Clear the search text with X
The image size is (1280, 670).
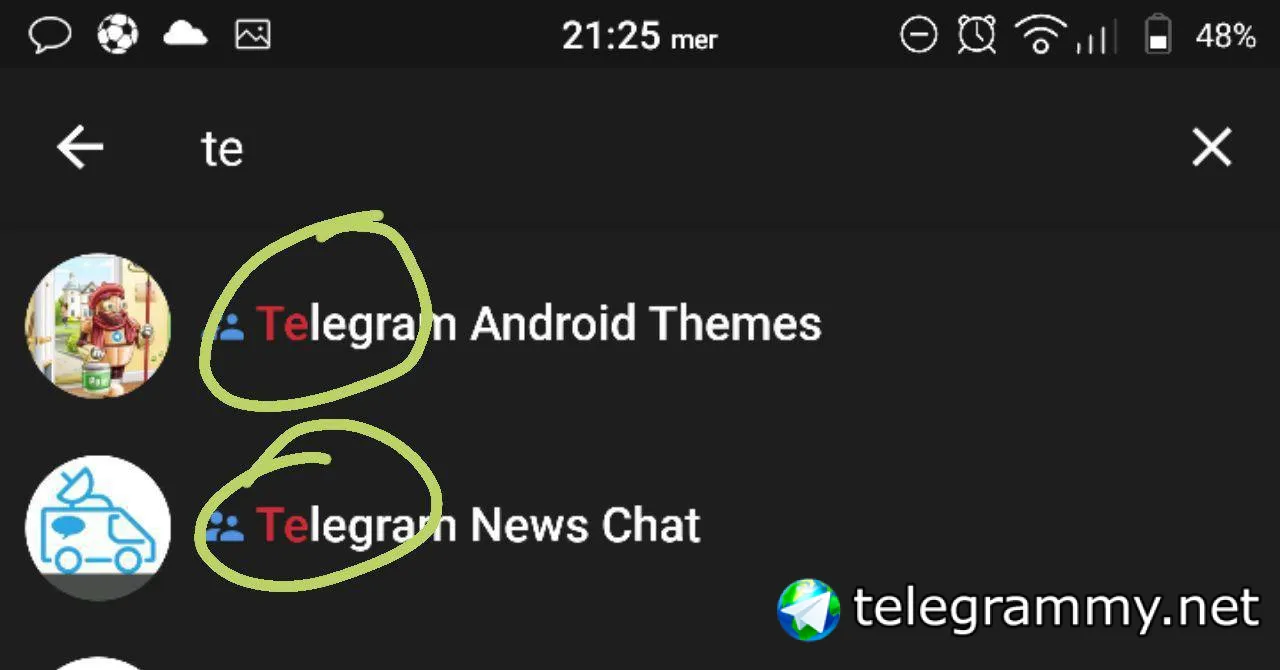pyautogui.click(x=1211, y=149)
